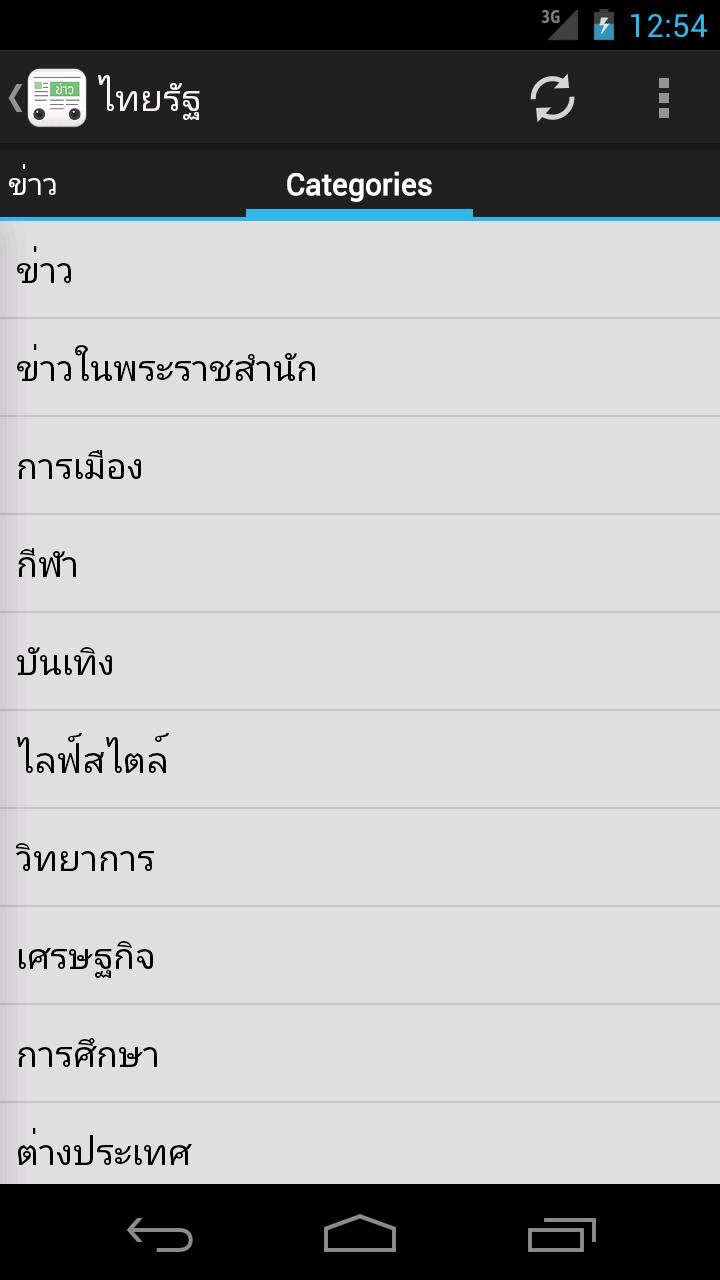Open the วิทยาการ category

(x=360, y=858)
